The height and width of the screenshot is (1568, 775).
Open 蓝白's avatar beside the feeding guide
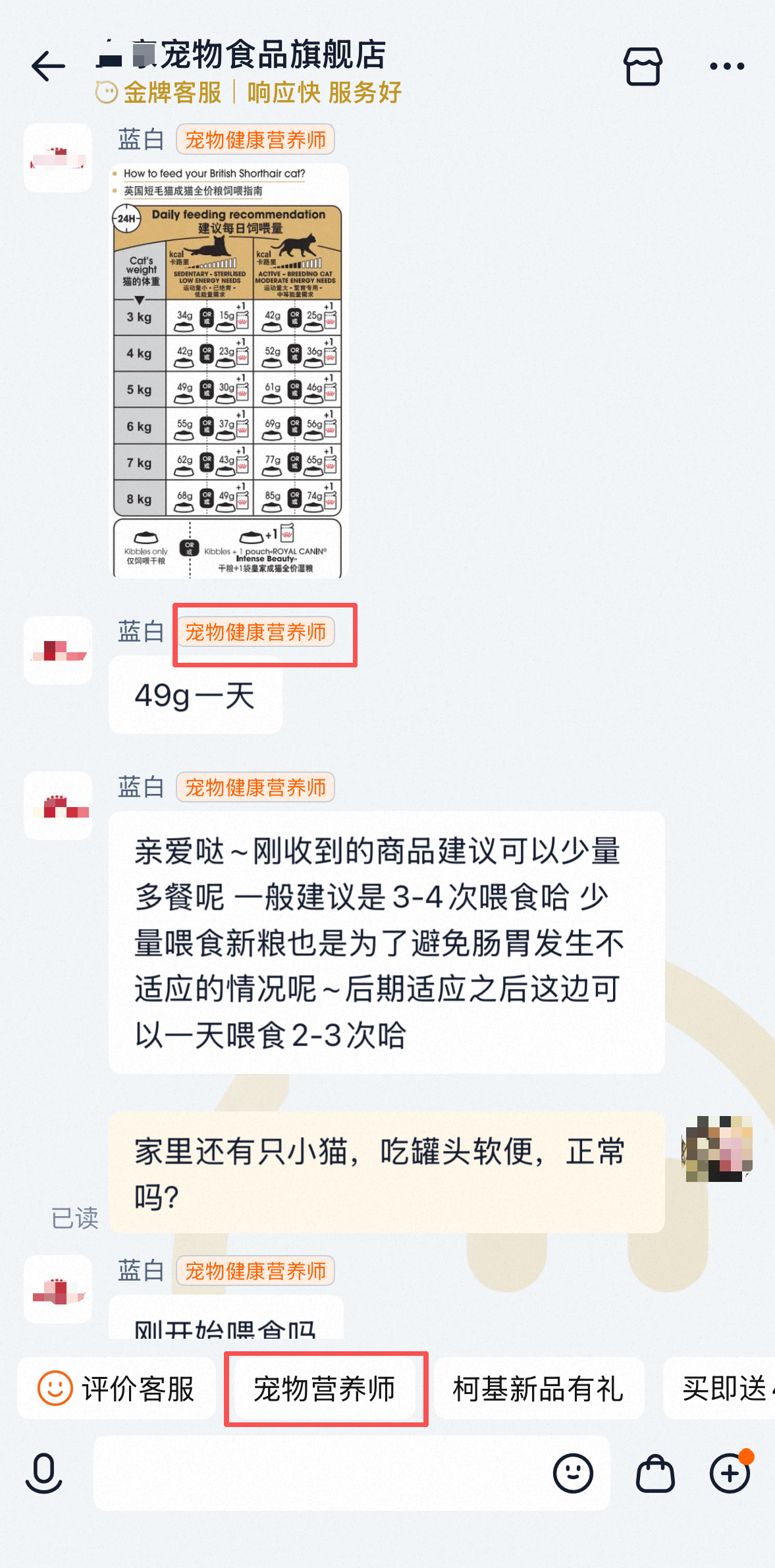tap(58, 158)
